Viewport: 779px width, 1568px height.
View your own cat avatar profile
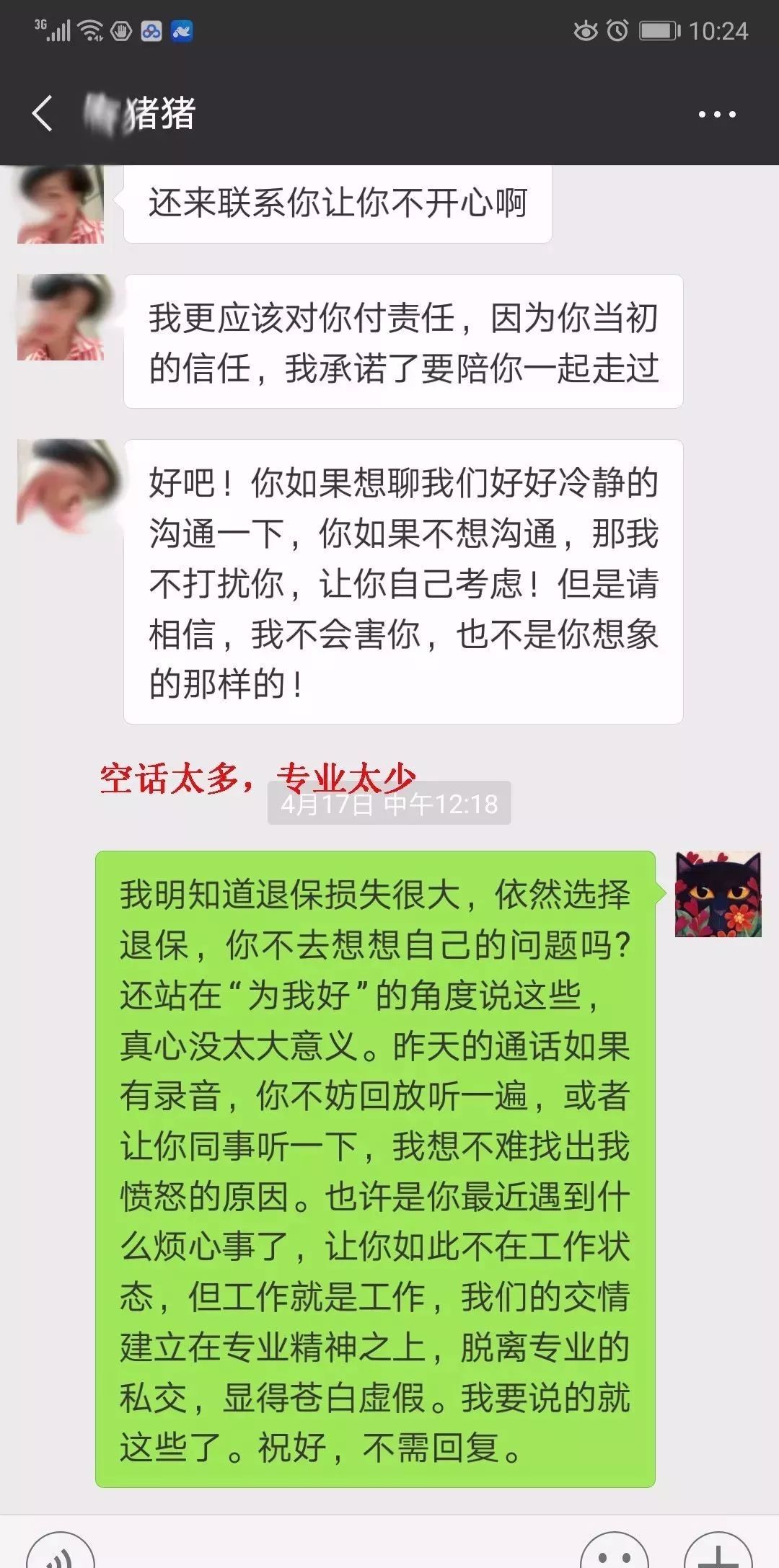718,894
